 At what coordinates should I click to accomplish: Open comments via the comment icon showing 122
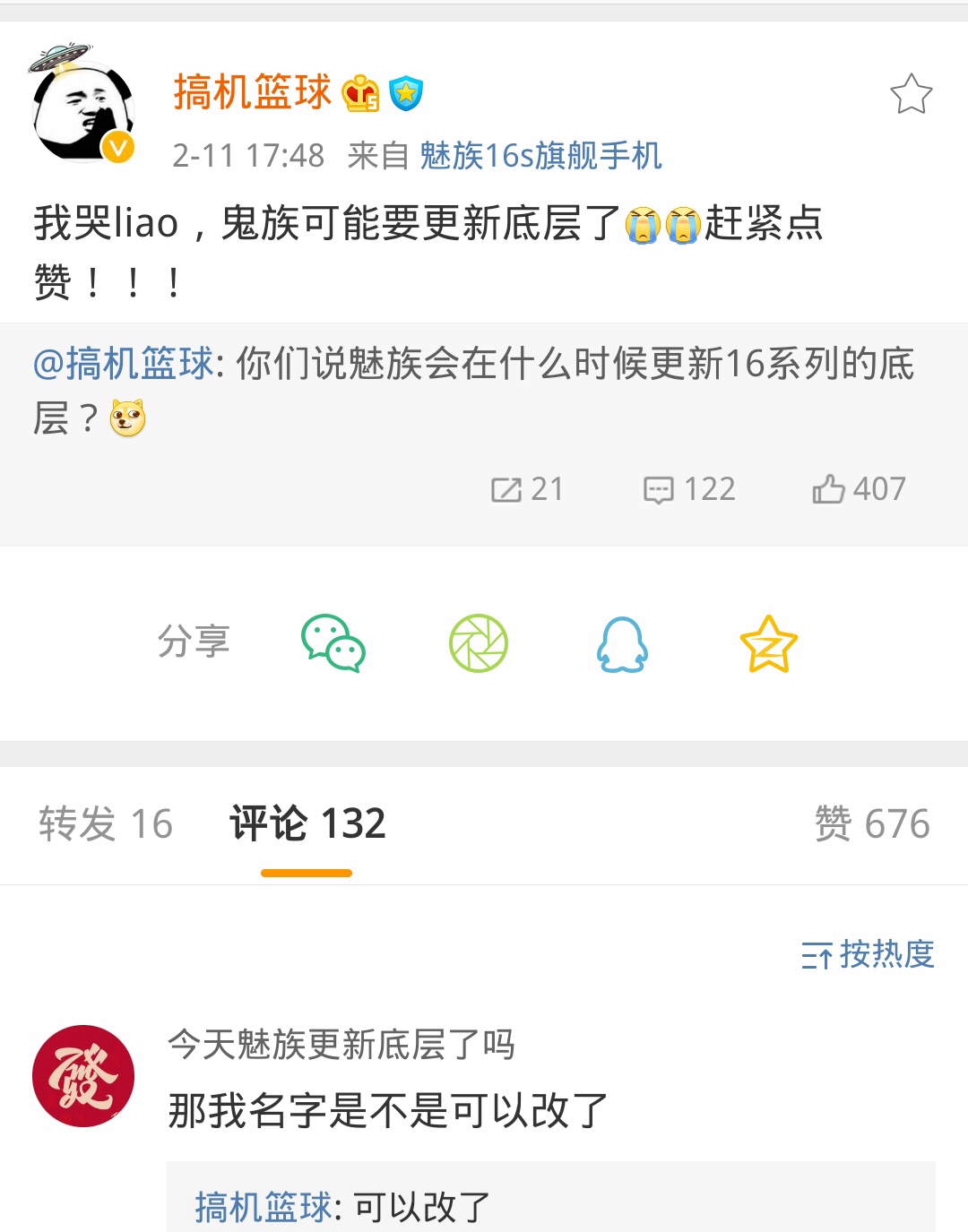[x=687, y=489]
